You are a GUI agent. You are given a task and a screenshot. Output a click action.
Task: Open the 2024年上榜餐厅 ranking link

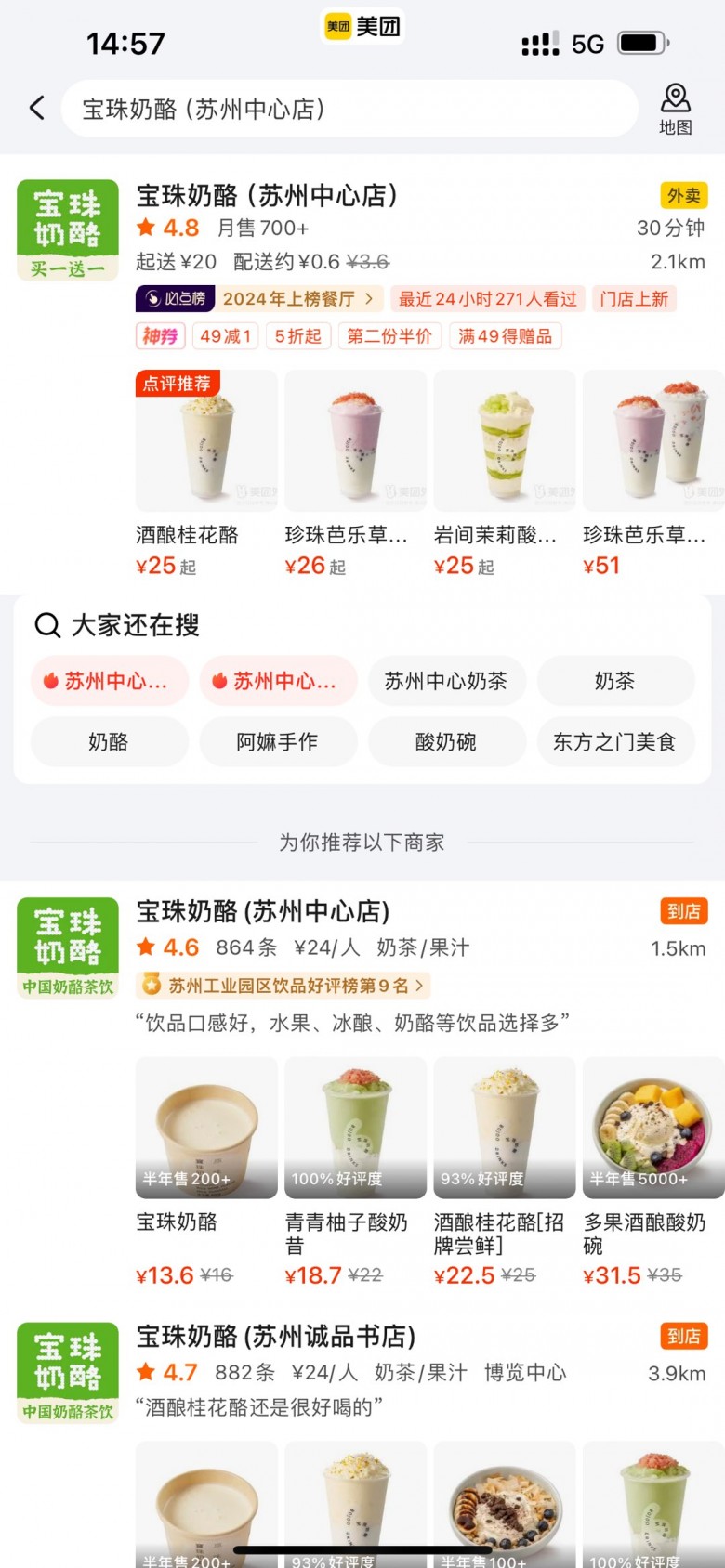click(297, 299)
